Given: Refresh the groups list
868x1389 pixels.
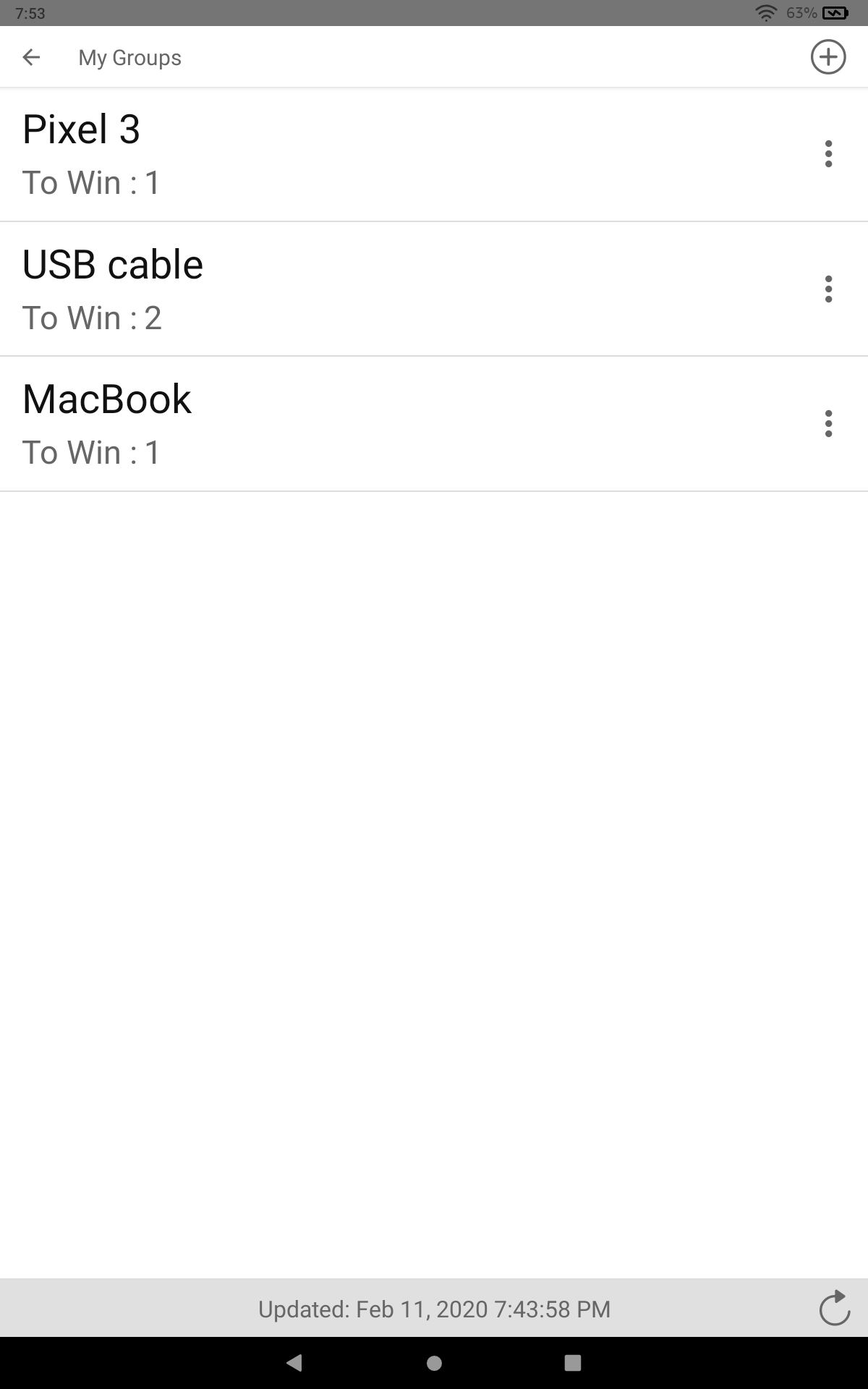Looking at the screenshot, I should (x=834, y=1308).
